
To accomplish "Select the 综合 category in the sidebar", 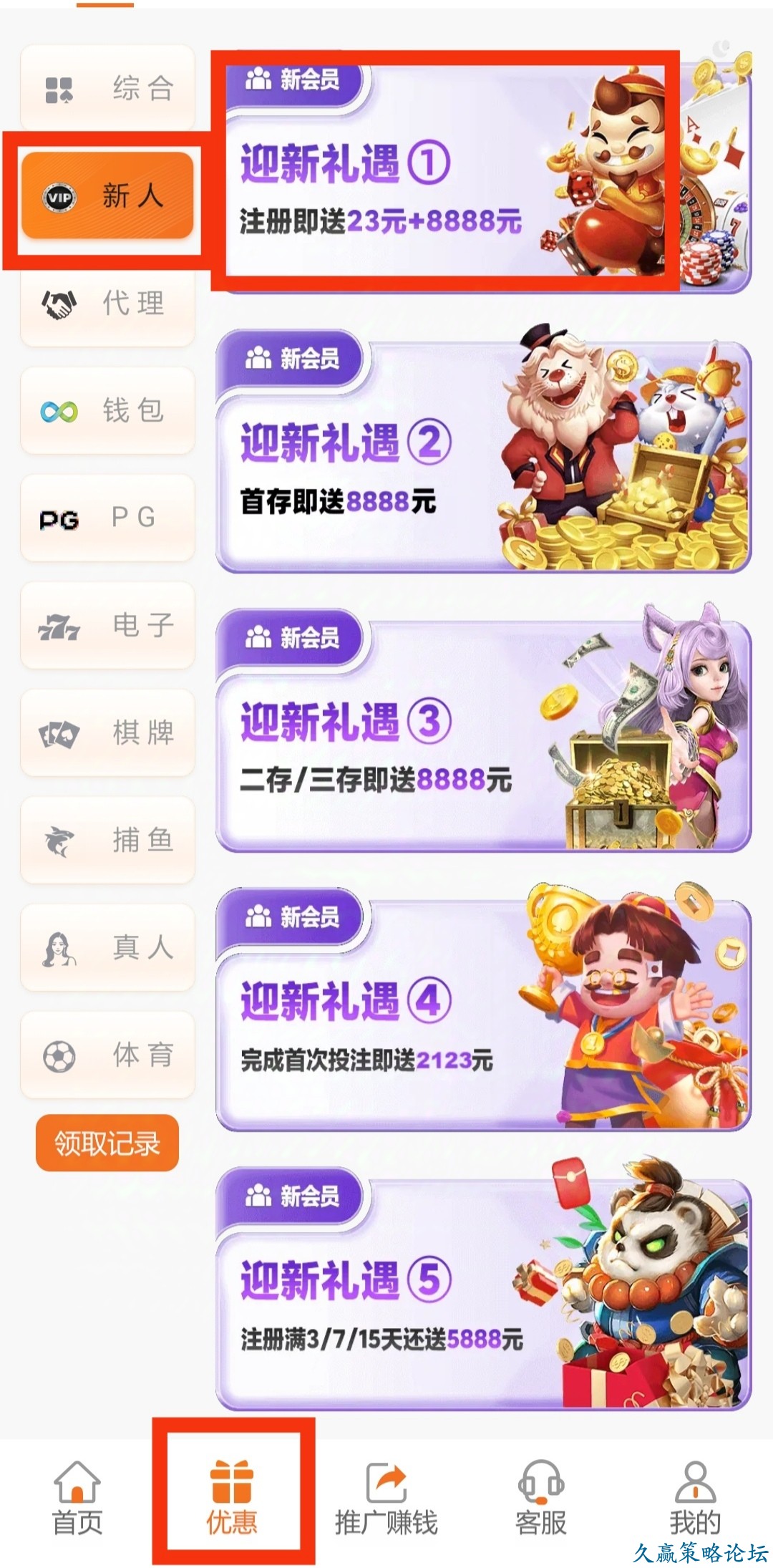I will pyautogui.click(x=107, y=89).
